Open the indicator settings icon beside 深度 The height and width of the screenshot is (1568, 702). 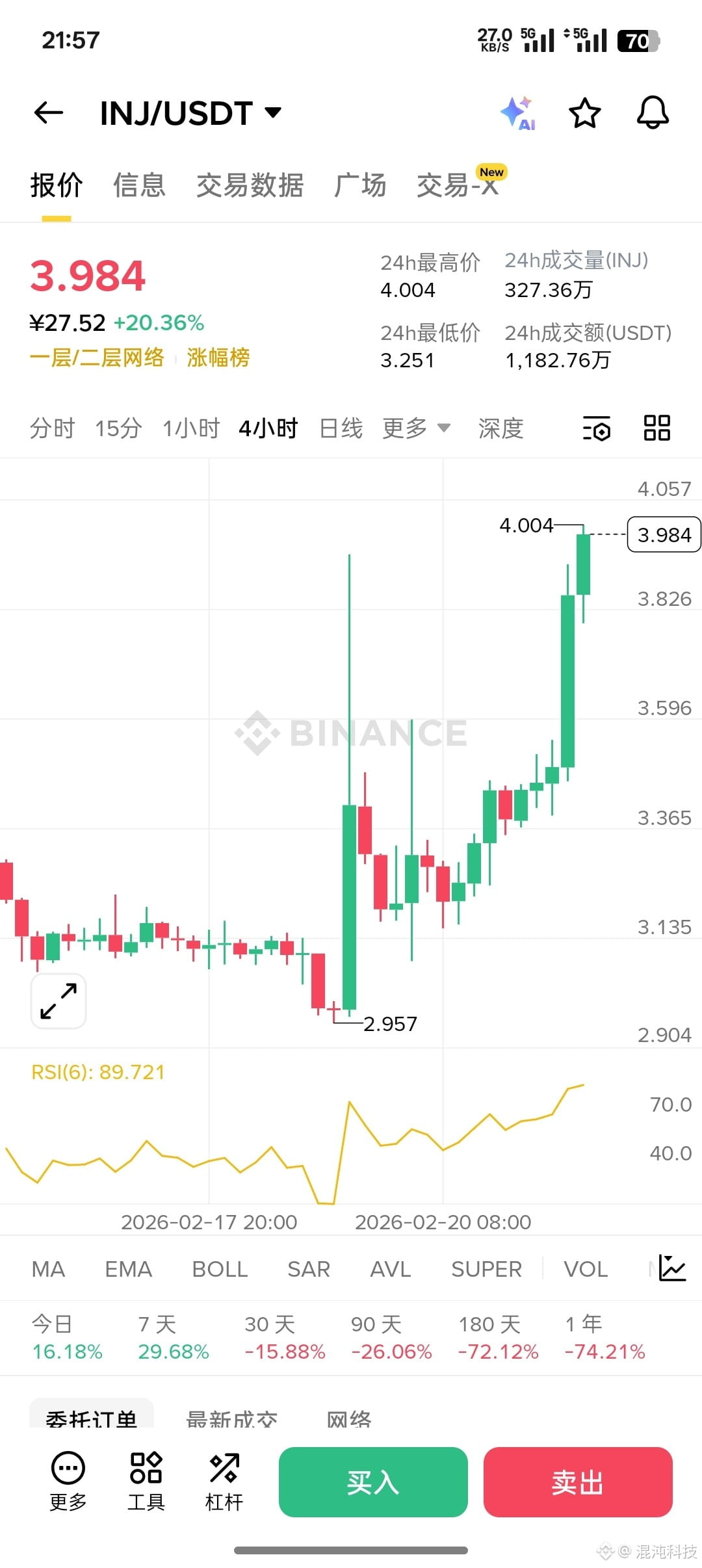[x=597, y=428]
